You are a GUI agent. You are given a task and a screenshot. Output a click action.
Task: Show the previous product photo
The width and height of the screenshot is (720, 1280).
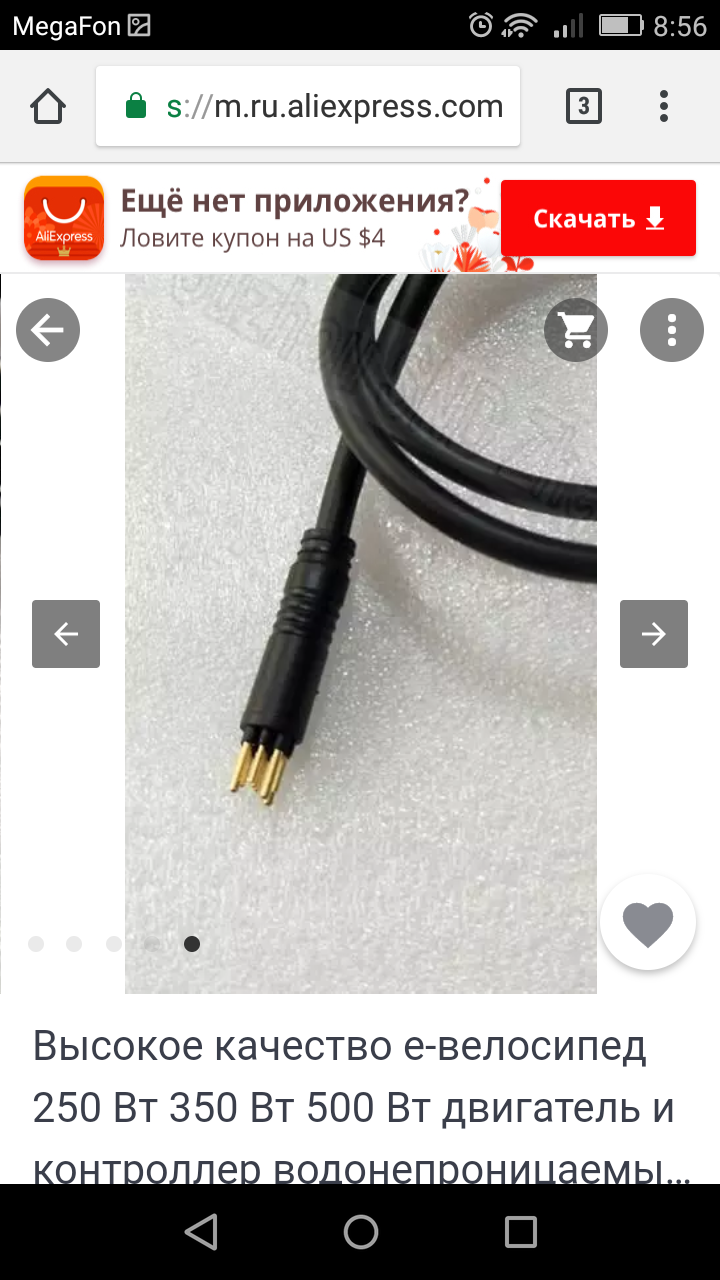(66, 633)
